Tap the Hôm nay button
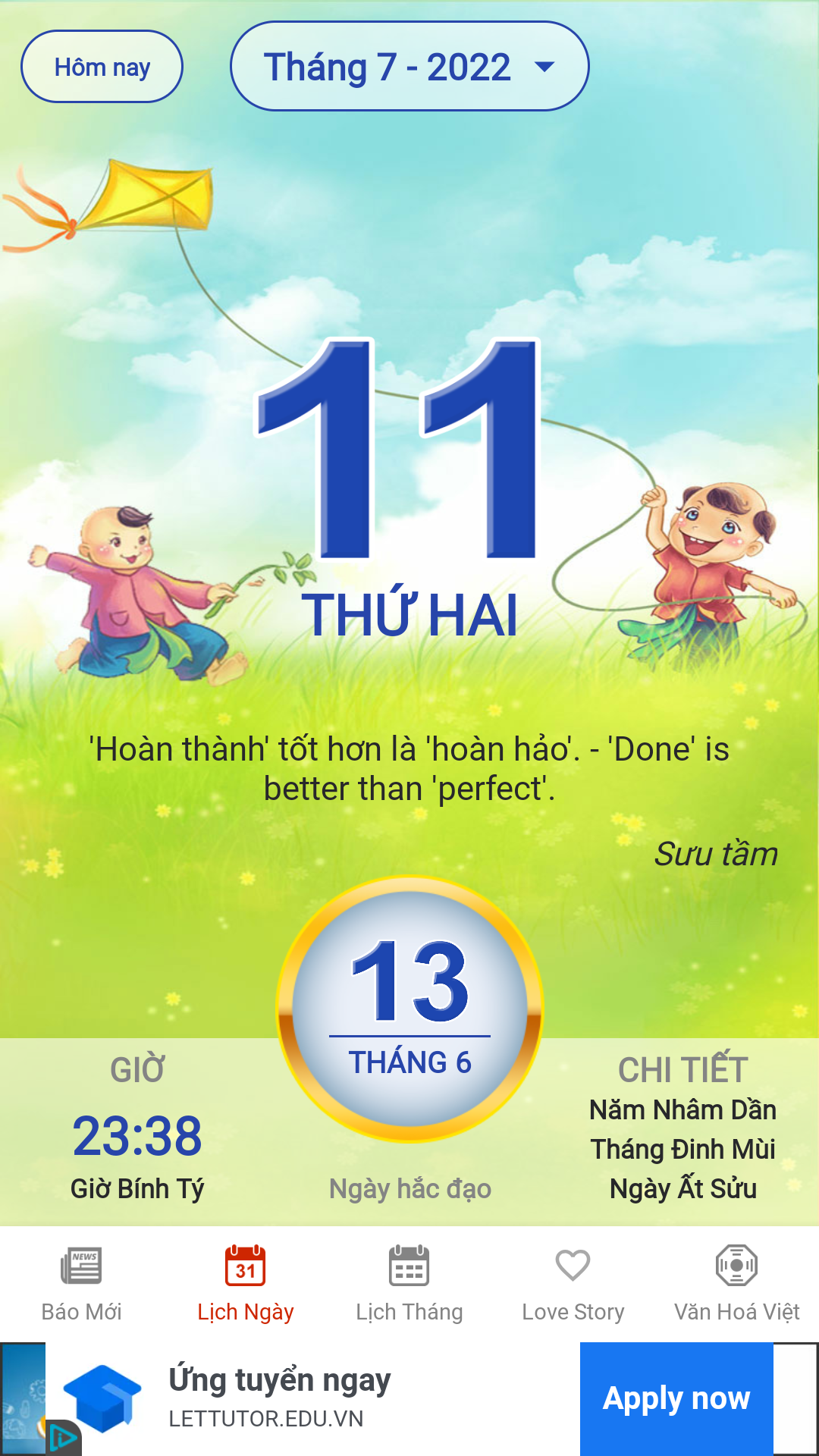 coord(102,67)
